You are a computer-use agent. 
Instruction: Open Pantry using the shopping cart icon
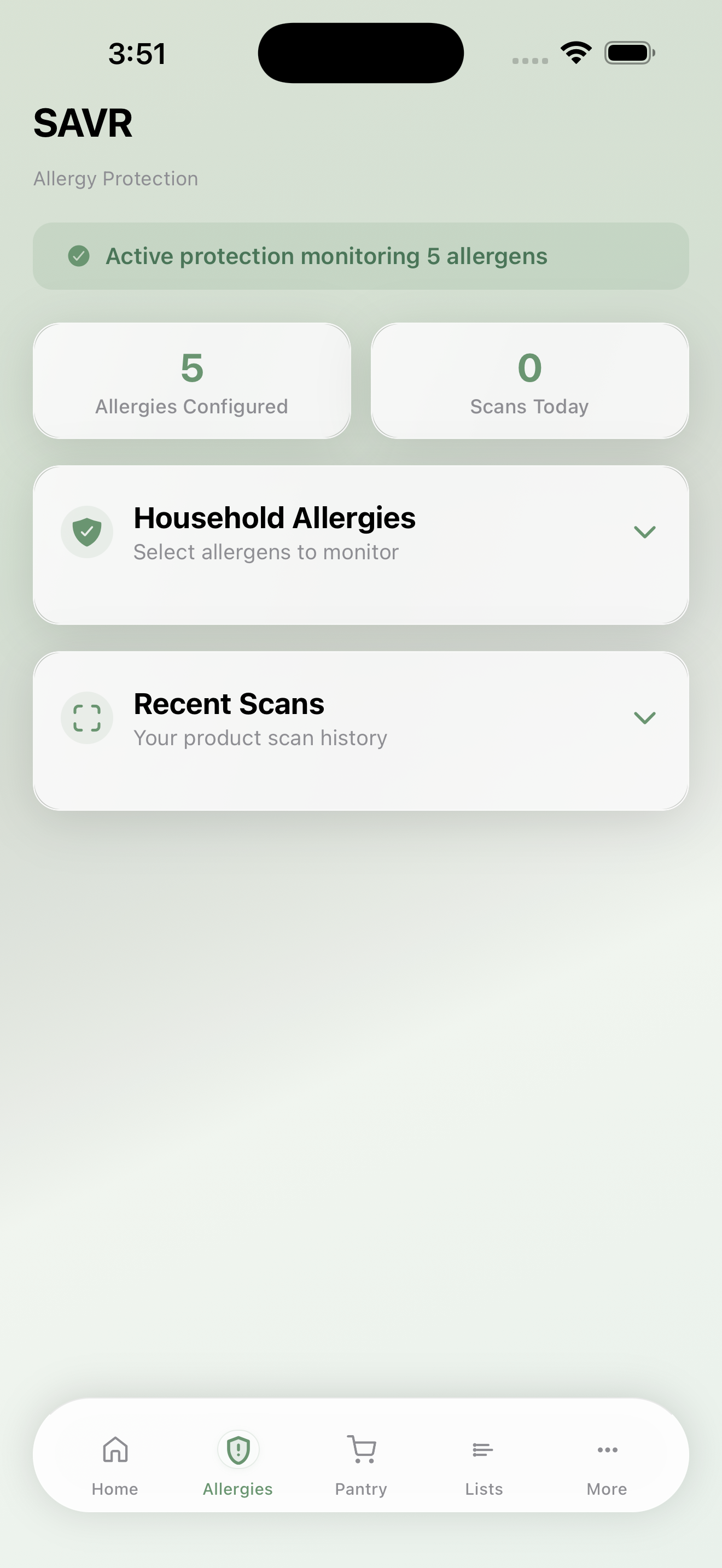pyautogui.click(x=361, y=1449)
